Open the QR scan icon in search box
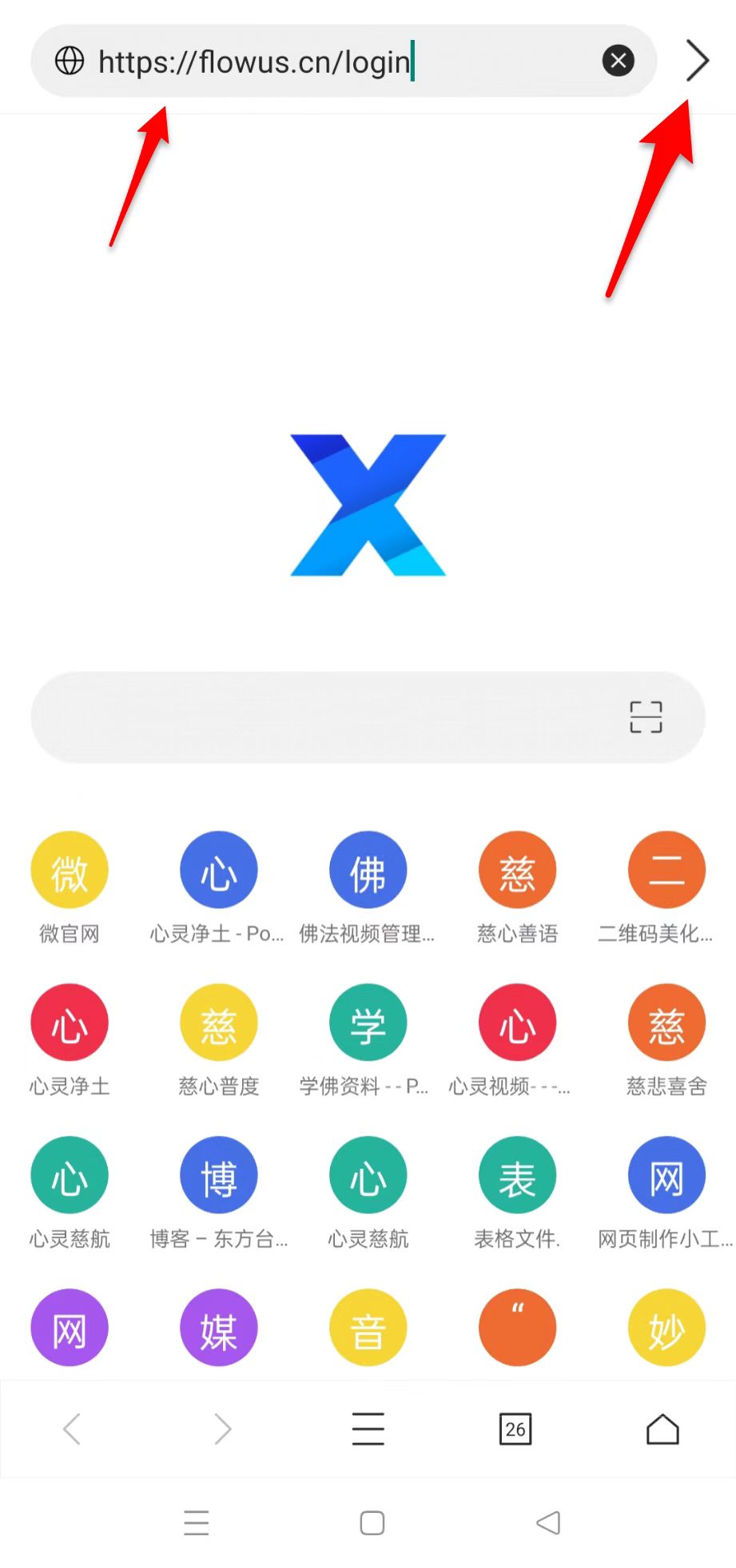 (646, 717)
